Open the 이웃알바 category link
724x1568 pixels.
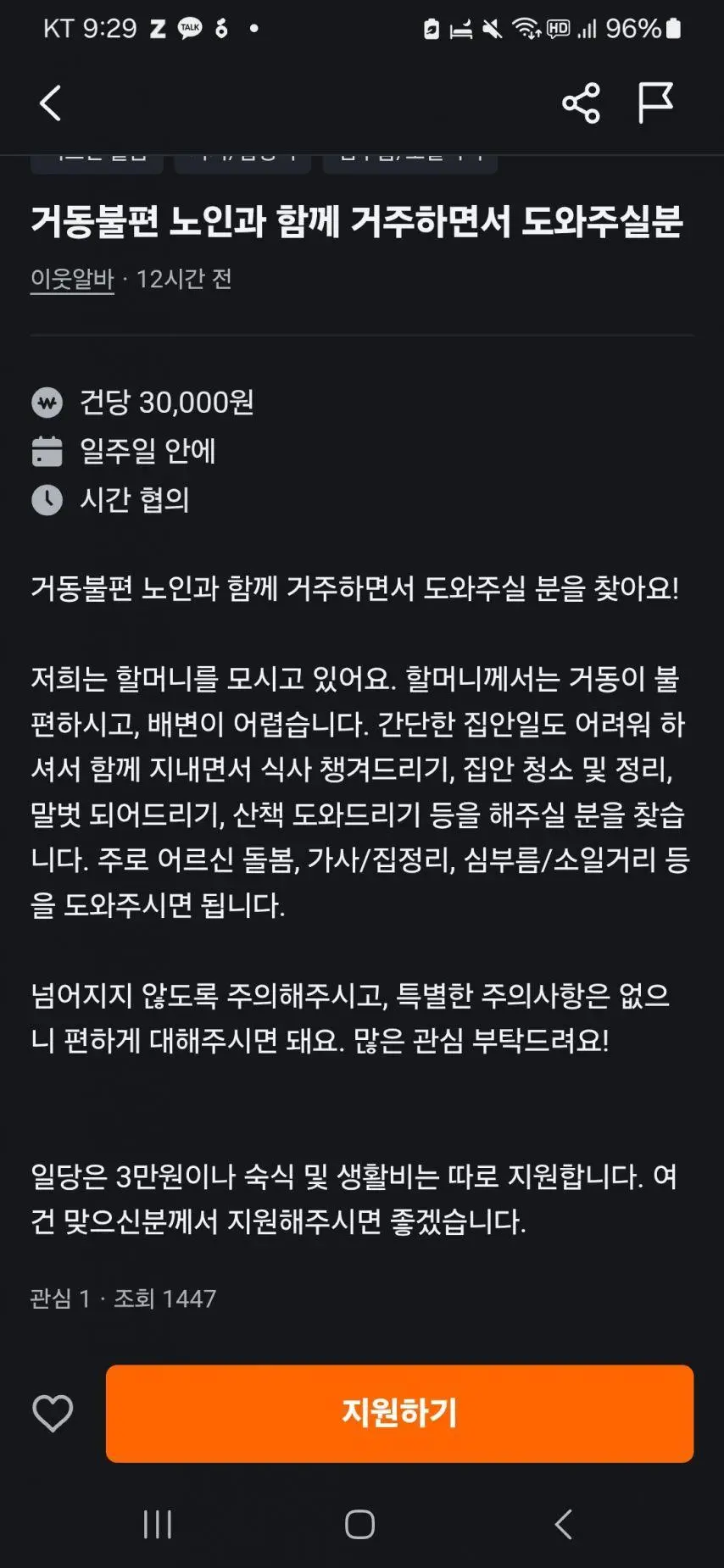point(72,279)
